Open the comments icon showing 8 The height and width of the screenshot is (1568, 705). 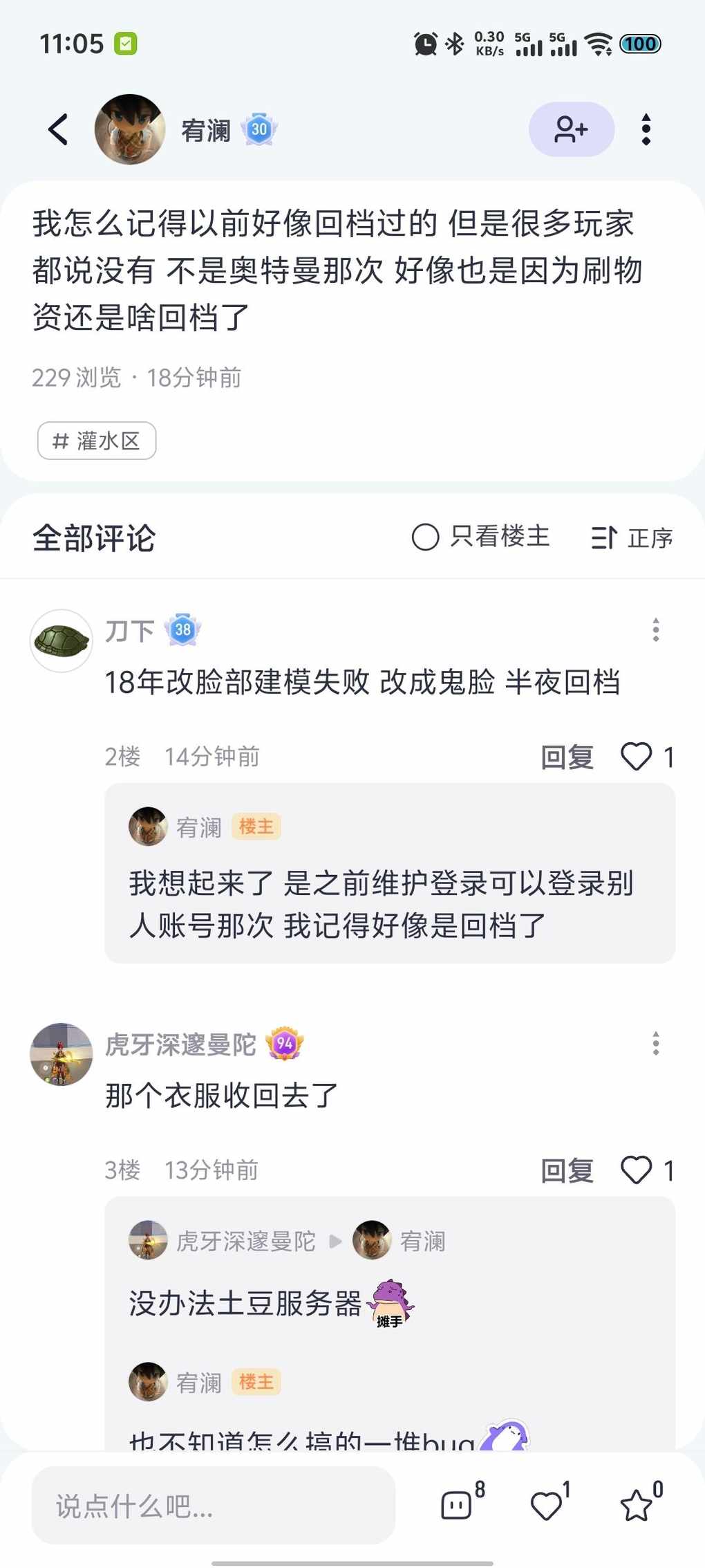[x=457, y=1505]
